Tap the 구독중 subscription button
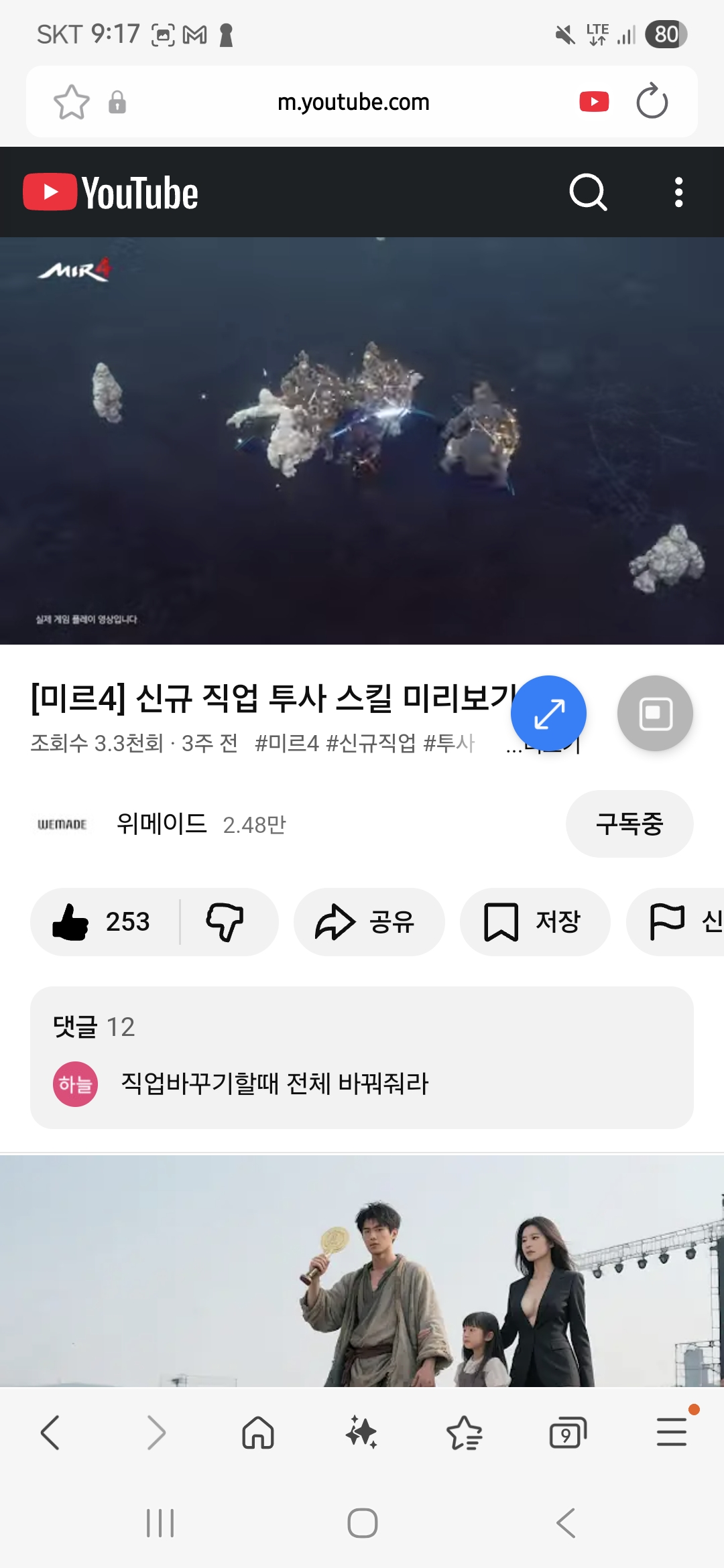This screenshot has width=724, height=1568. tap(629, 824)
